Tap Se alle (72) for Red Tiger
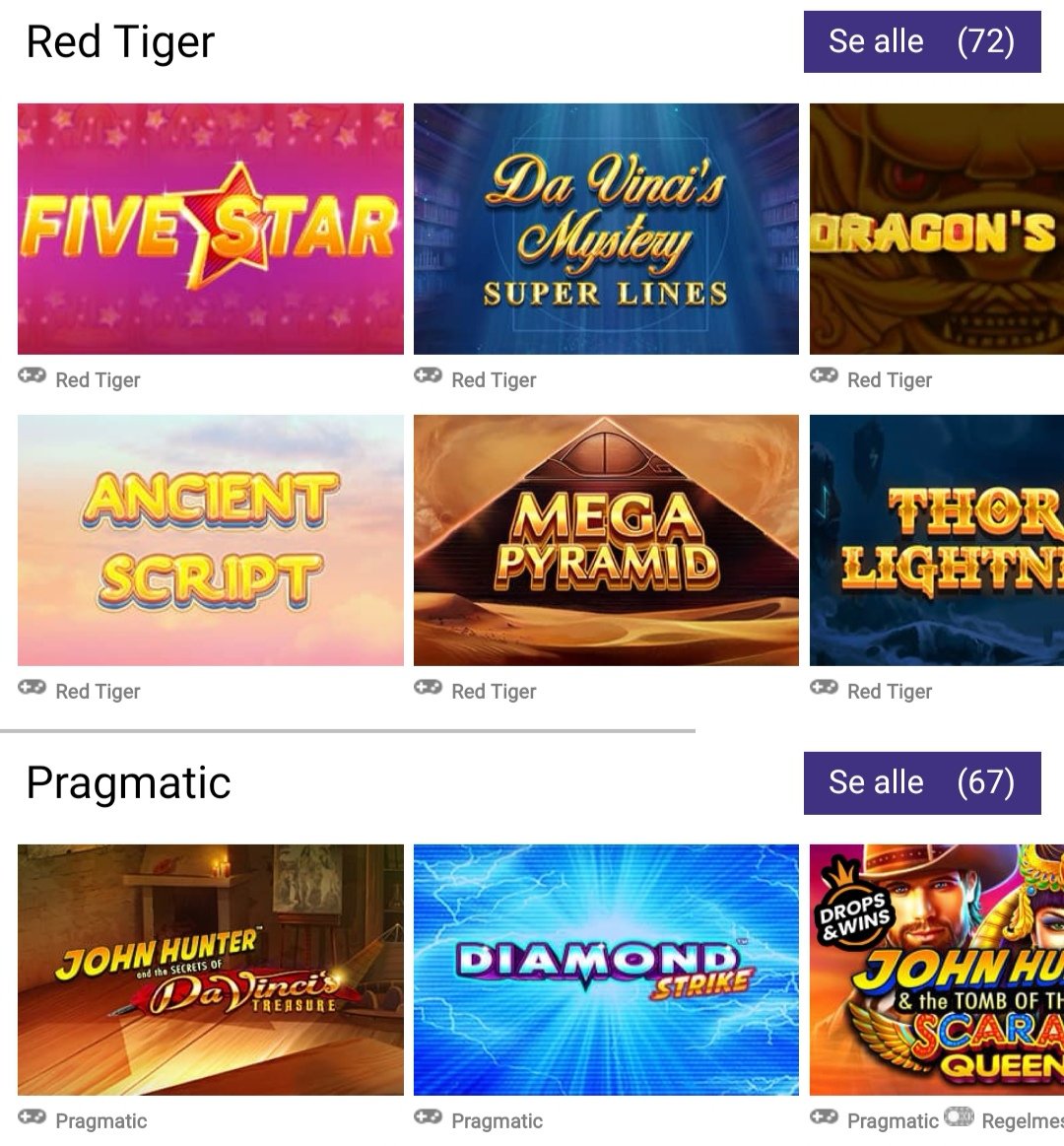The width and height of the screenshot is (1064, 1146). 921,41
